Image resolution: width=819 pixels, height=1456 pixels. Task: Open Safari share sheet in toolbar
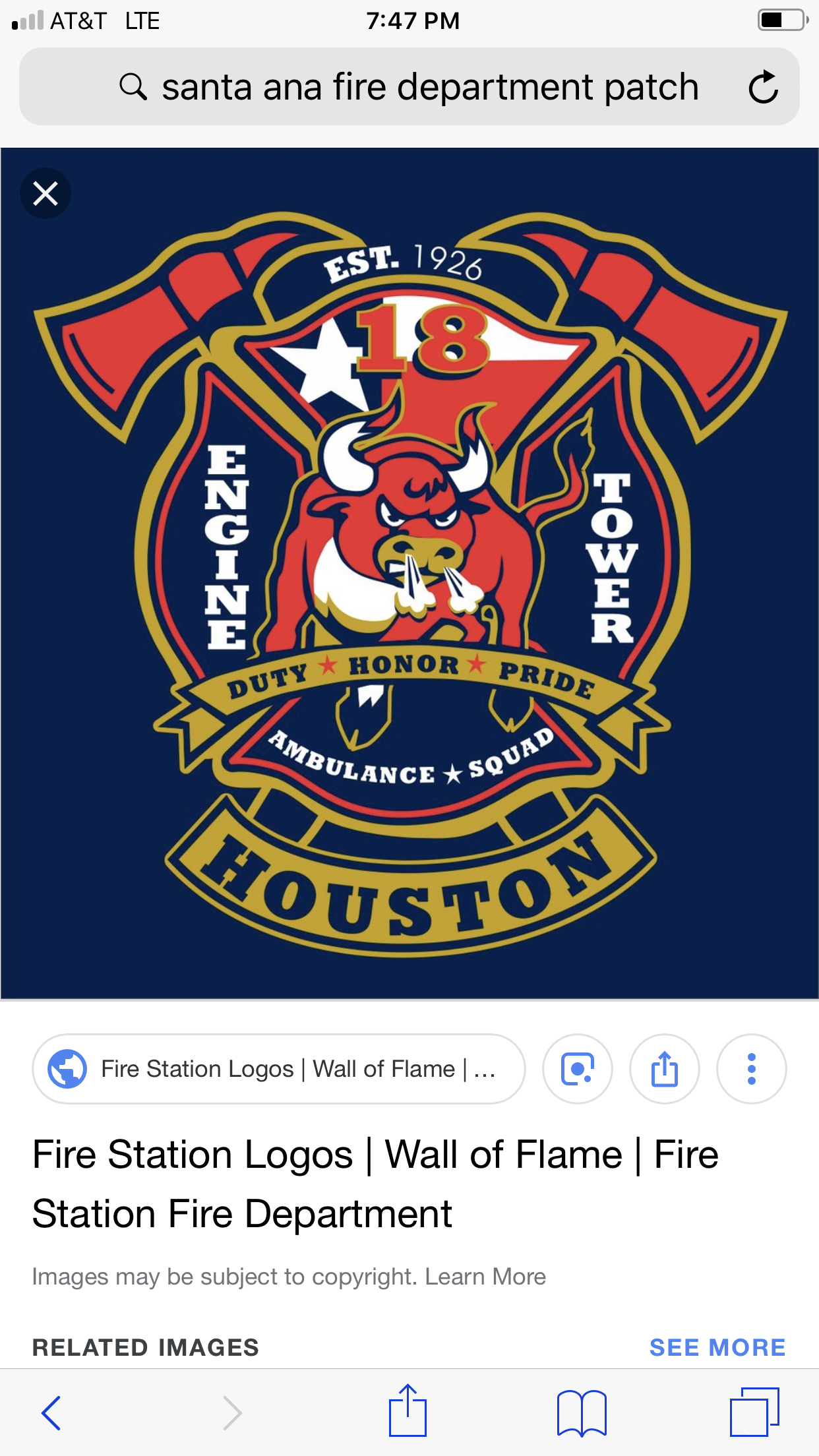coord(408,1411)
